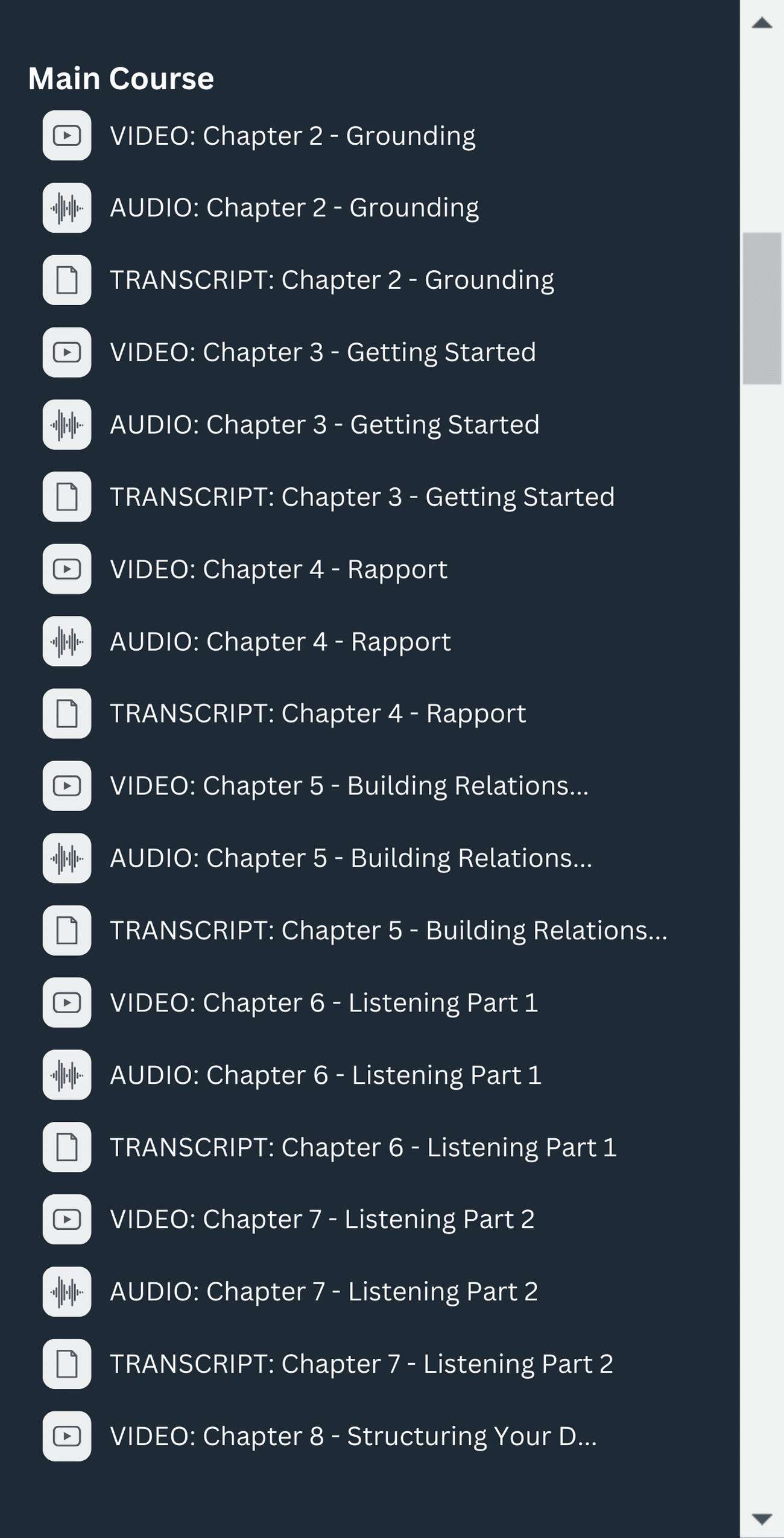Open TRANSCRIPT: Chapter 2 - Grounding
The height and width of the screenshot is (1538, 784).
coord(332,280)
